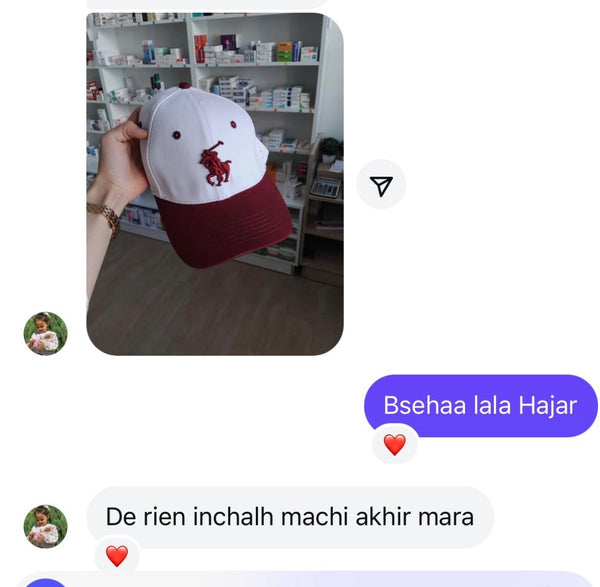View heart reaction on "De rien inchalh" message
Image resolution: width=600 pixels, height=587 pixels.
(117, 556)
